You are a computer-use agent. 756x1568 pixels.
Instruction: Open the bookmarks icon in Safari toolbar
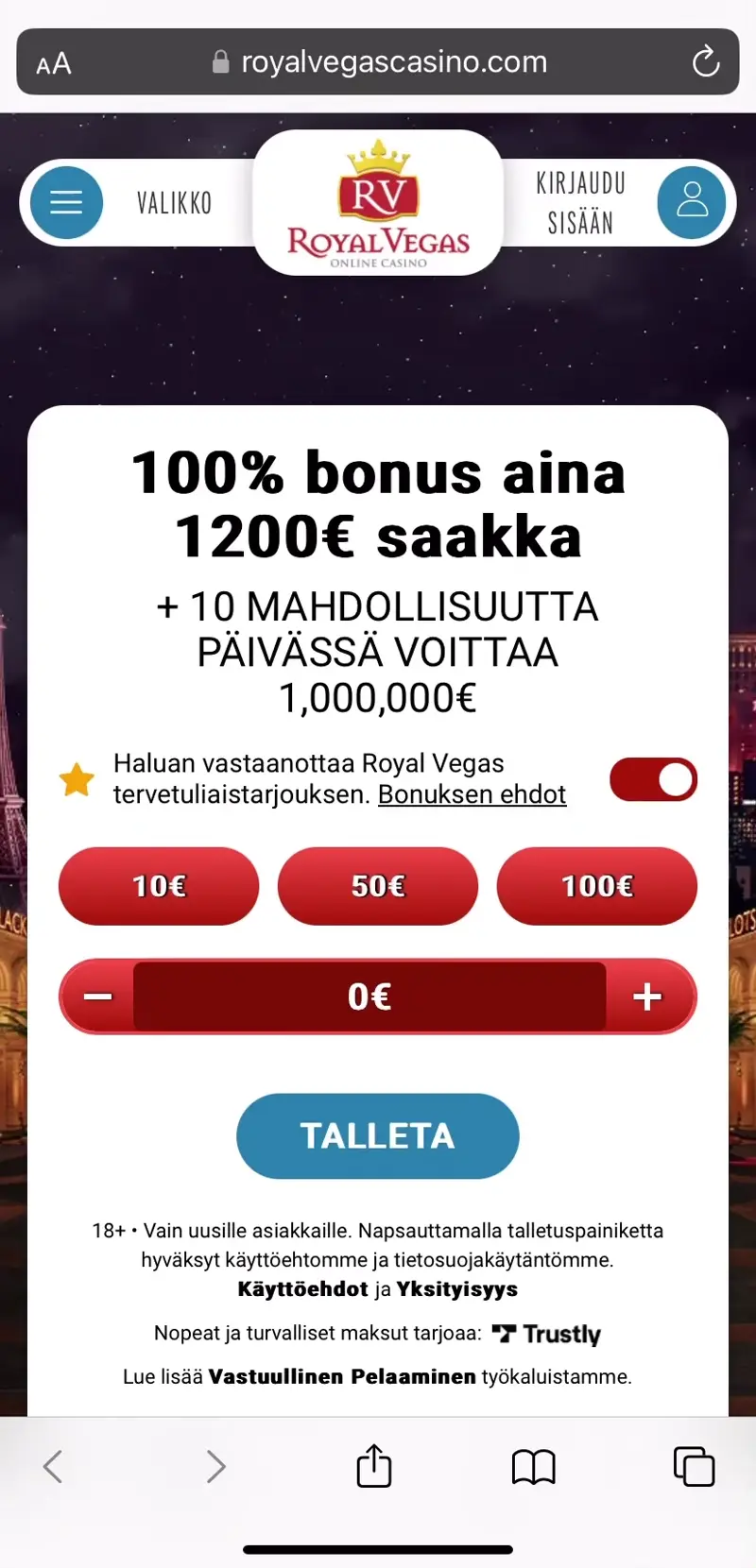click(533, 1466)
